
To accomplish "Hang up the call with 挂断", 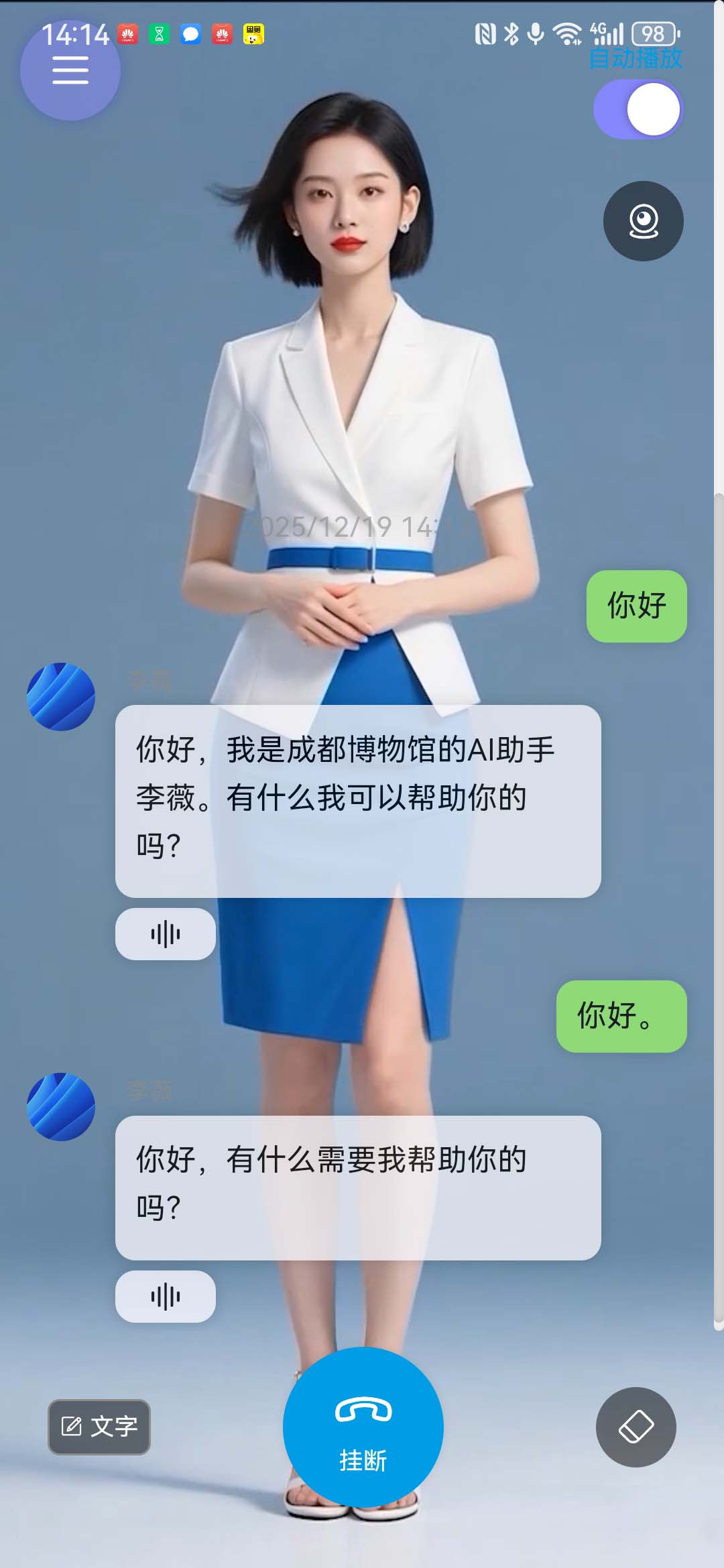I will tap(363, 1427).
